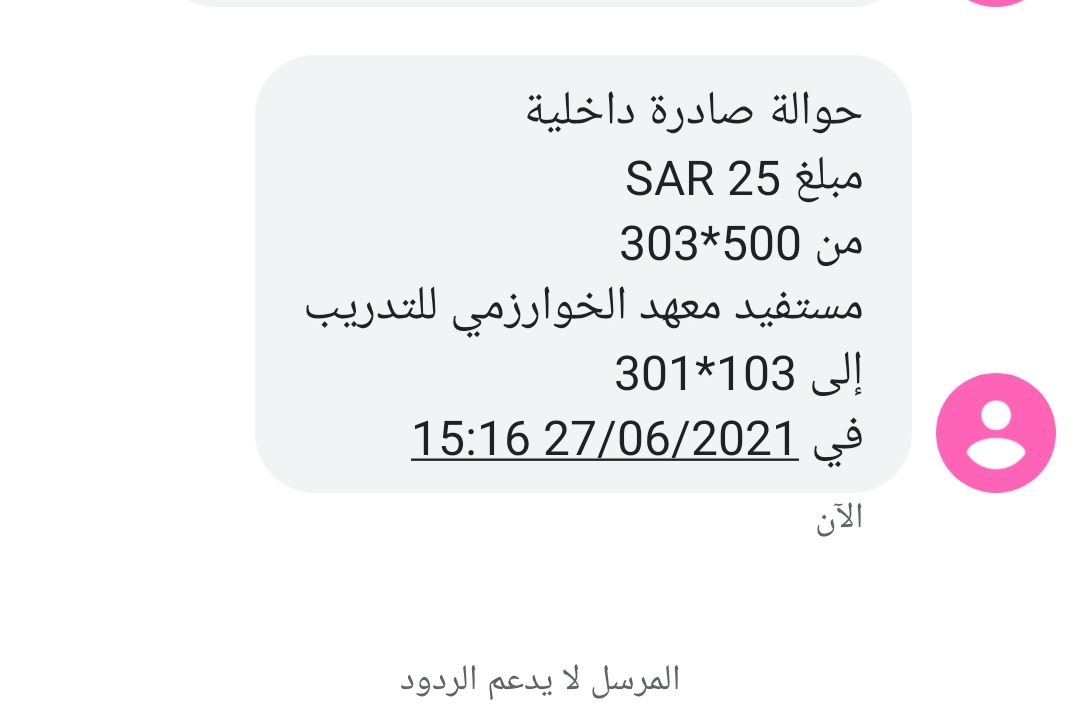This screenshot has height=722, width=1080.
Task: Open the underlined date 15:16 27/06/2021 link
Action: [604, 438]
